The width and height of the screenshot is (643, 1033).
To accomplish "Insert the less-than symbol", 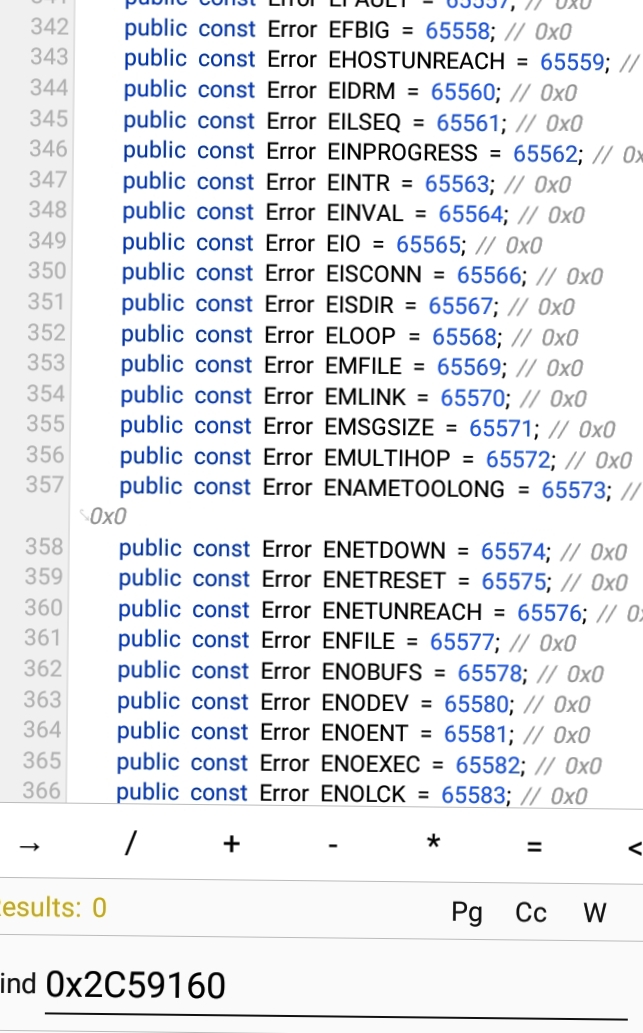I will pos(632,847).
